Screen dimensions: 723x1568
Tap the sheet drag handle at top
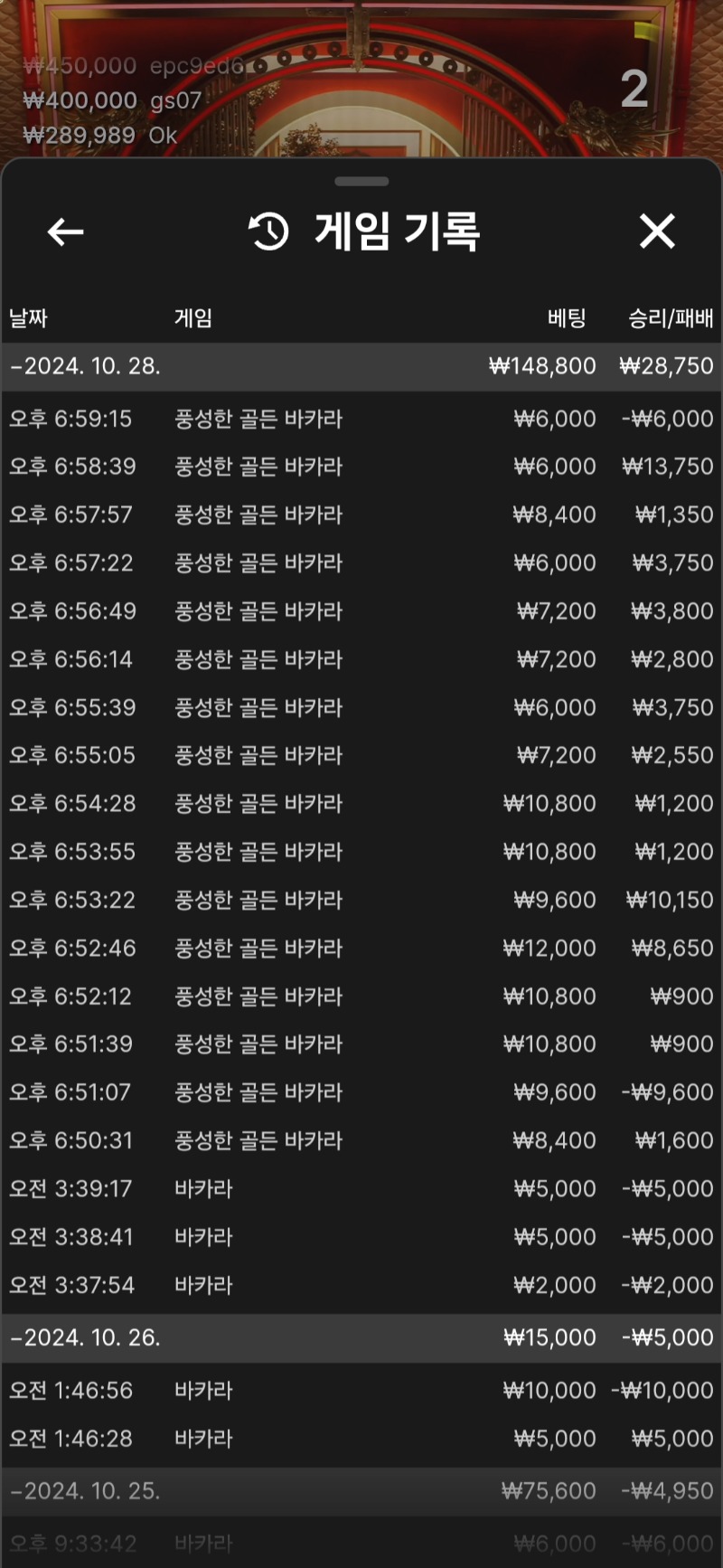click(x=361, y=182)
